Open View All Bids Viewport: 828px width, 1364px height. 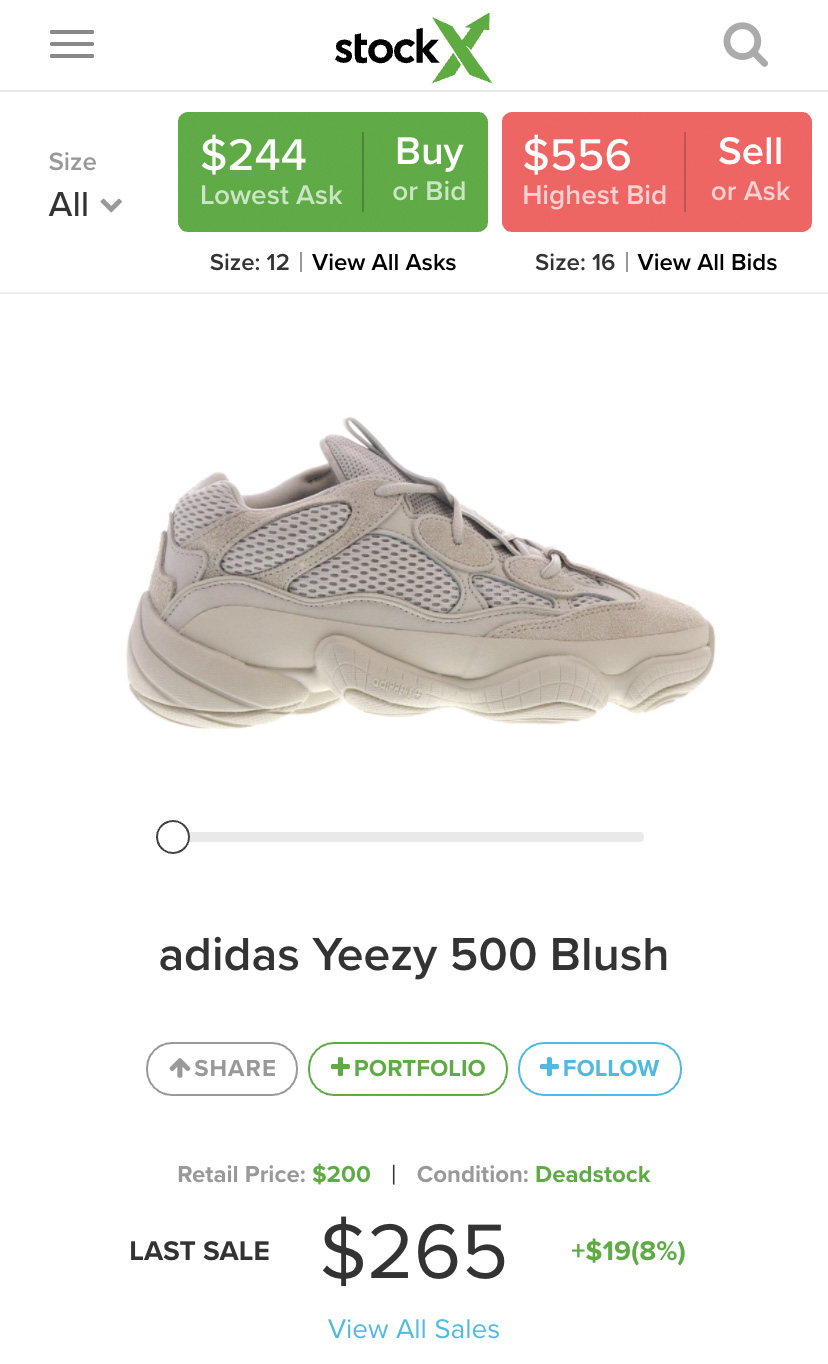click(707, 263)
